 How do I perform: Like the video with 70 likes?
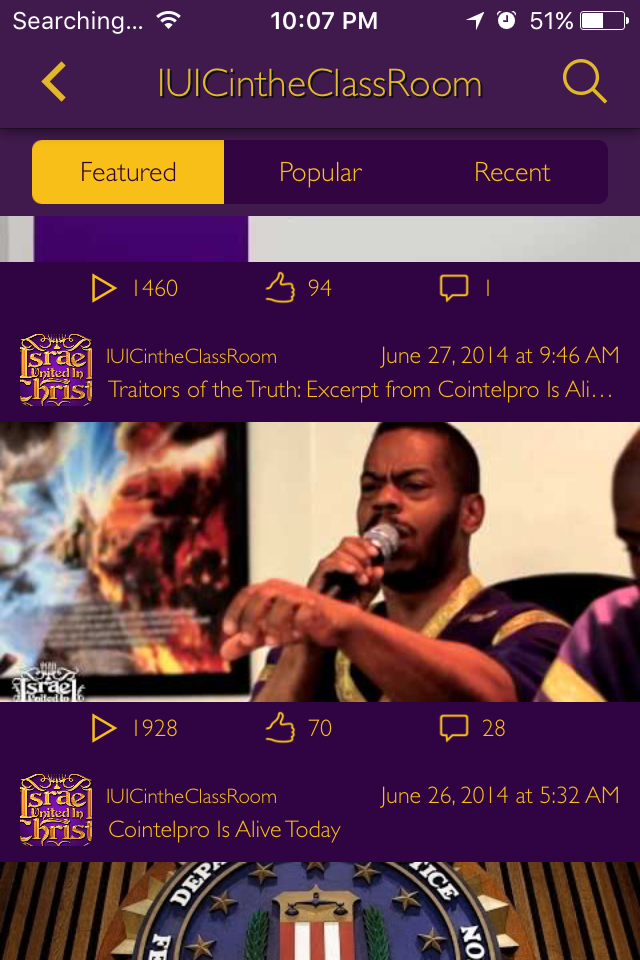(x=281, y=728)
